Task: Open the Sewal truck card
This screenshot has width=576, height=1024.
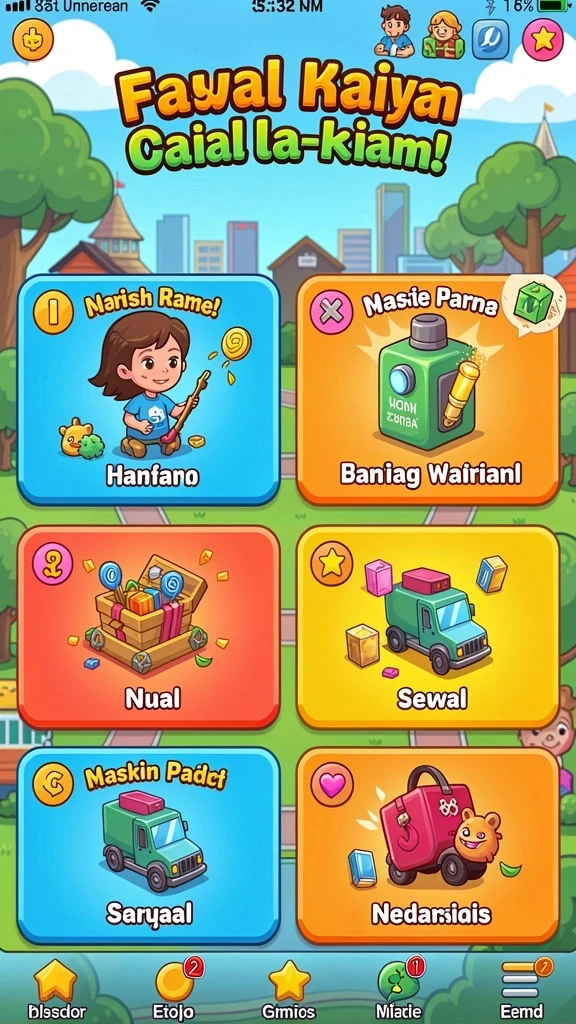Action: pyautogui.click(x=429, y=628)
